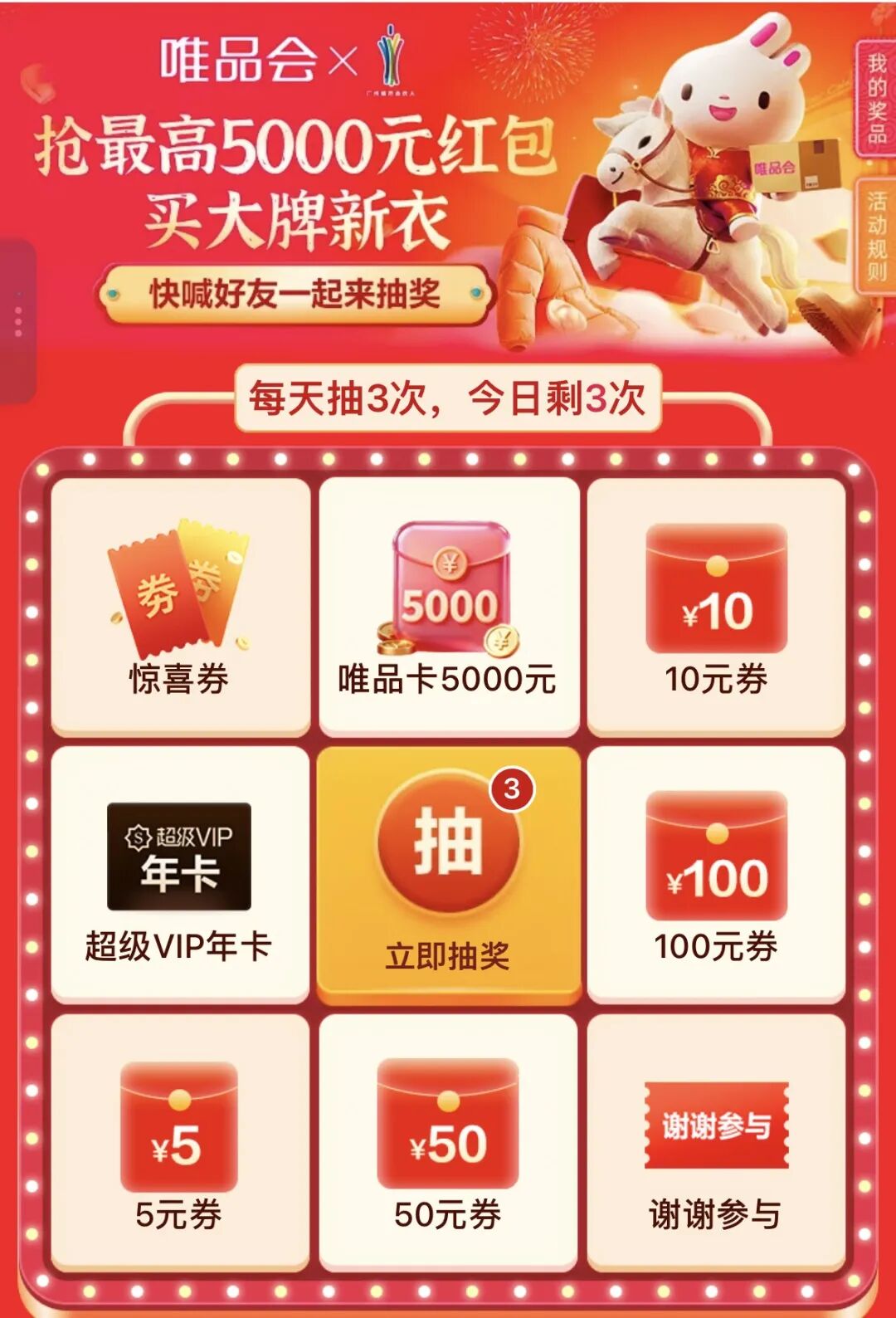This screenshot has width=896, height=1318.
Task: View 活动规则 activity rules
Action: tap(876, 236)
